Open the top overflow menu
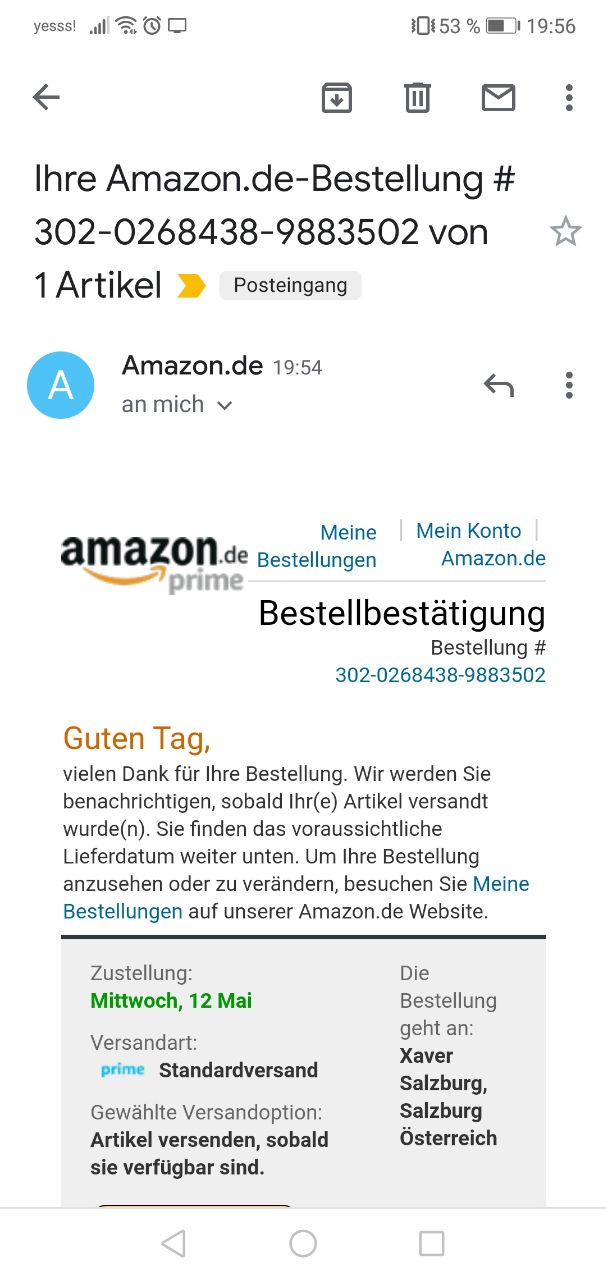 tap(569, 97)
